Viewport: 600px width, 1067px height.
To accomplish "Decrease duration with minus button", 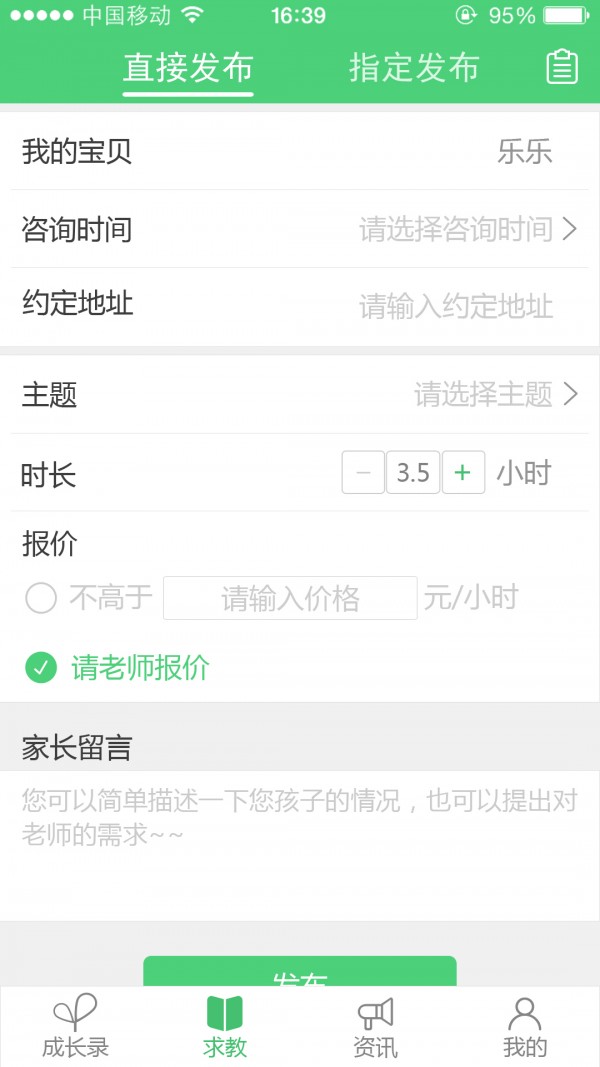I will [363, 473].
